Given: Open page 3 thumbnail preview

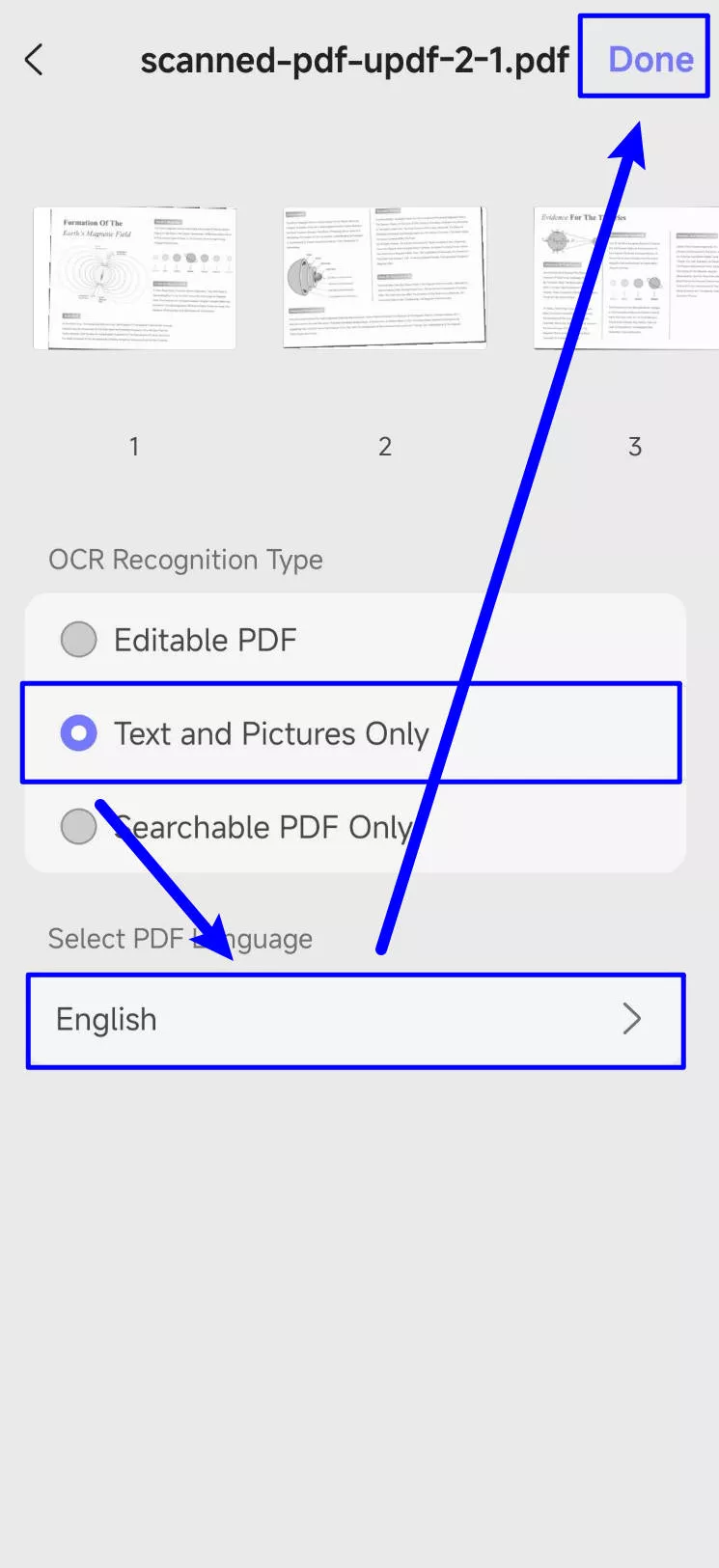Looking at the screenshot, I should [627, 278].
